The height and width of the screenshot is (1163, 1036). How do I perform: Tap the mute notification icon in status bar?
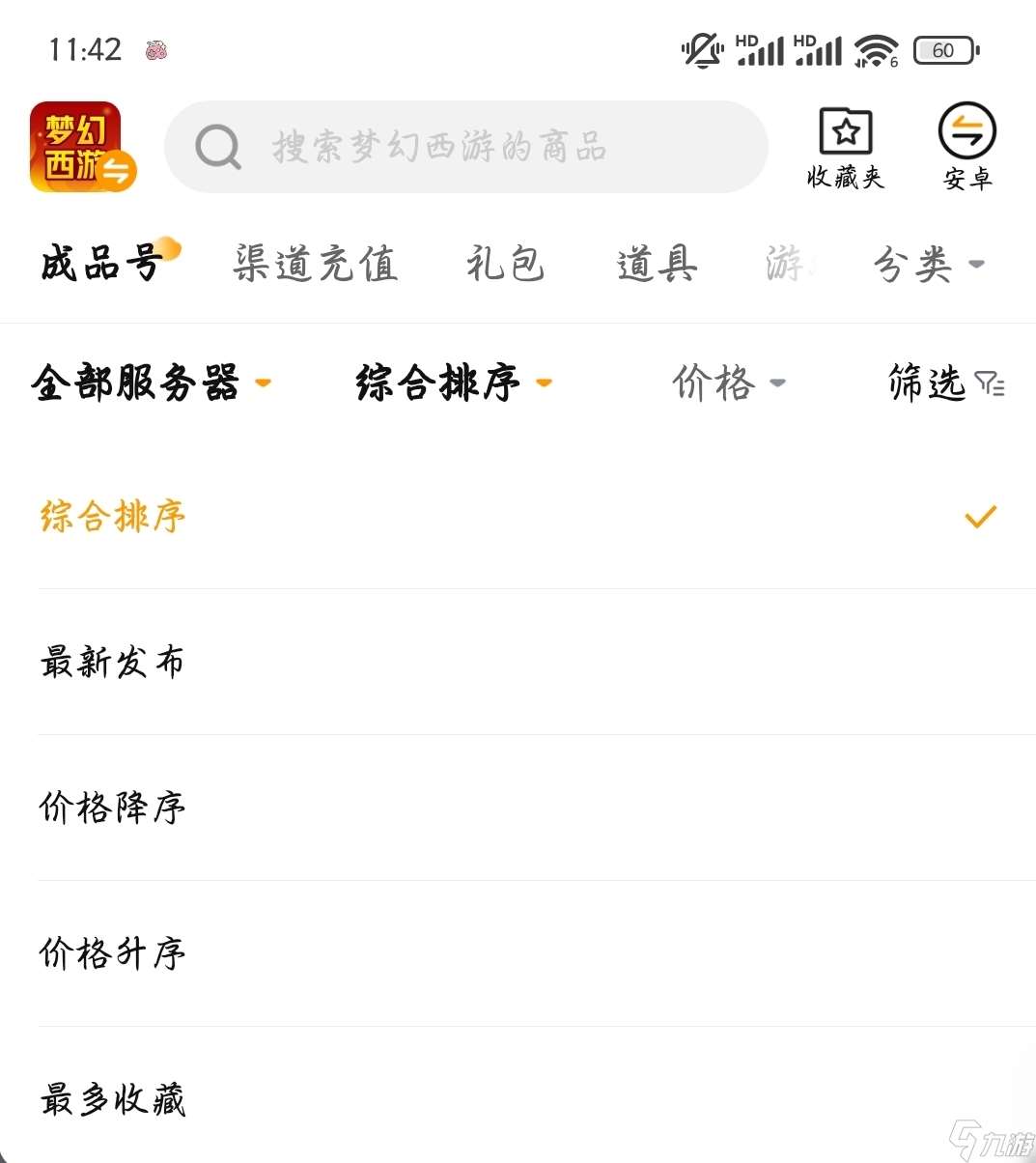[702, 49]
